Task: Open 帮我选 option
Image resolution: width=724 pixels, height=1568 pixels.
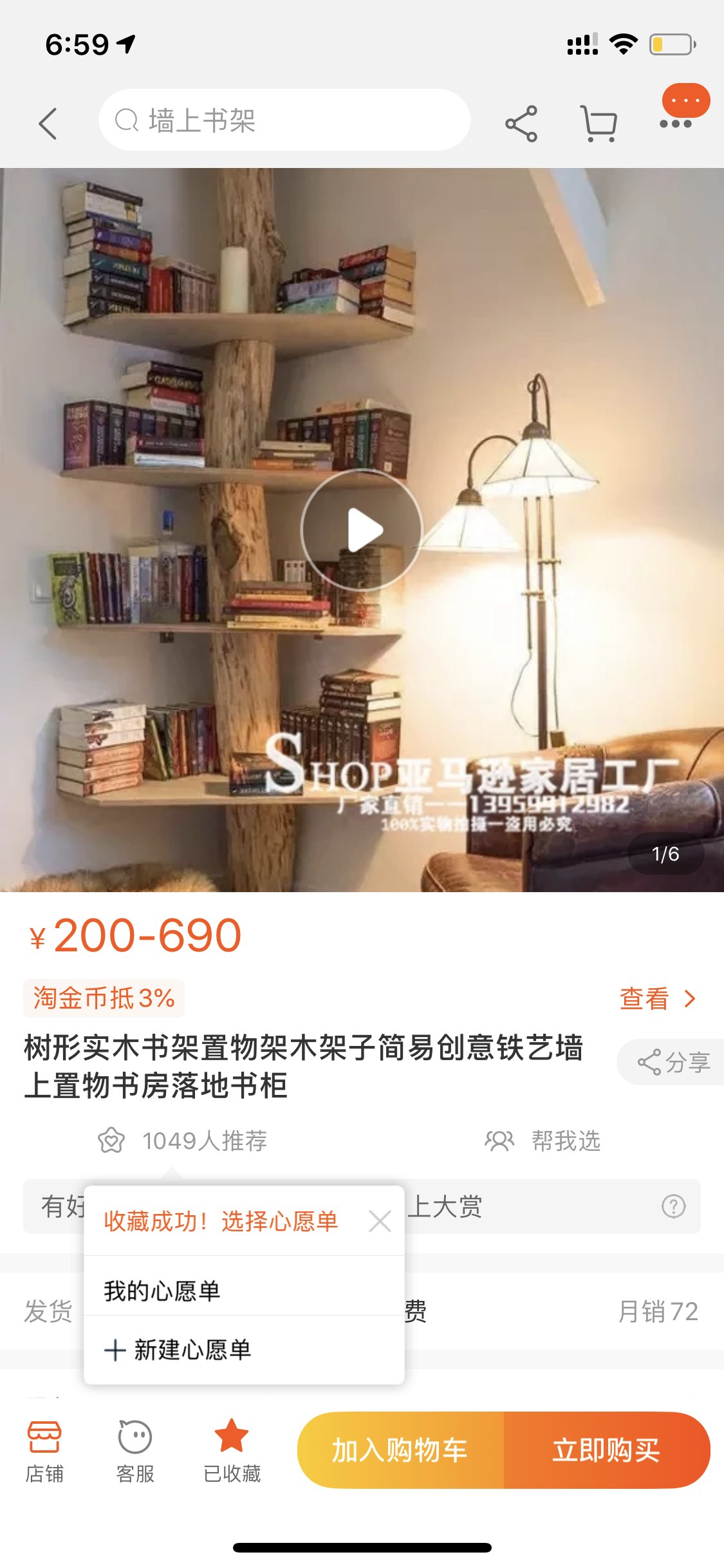Action: [544, 1141]
